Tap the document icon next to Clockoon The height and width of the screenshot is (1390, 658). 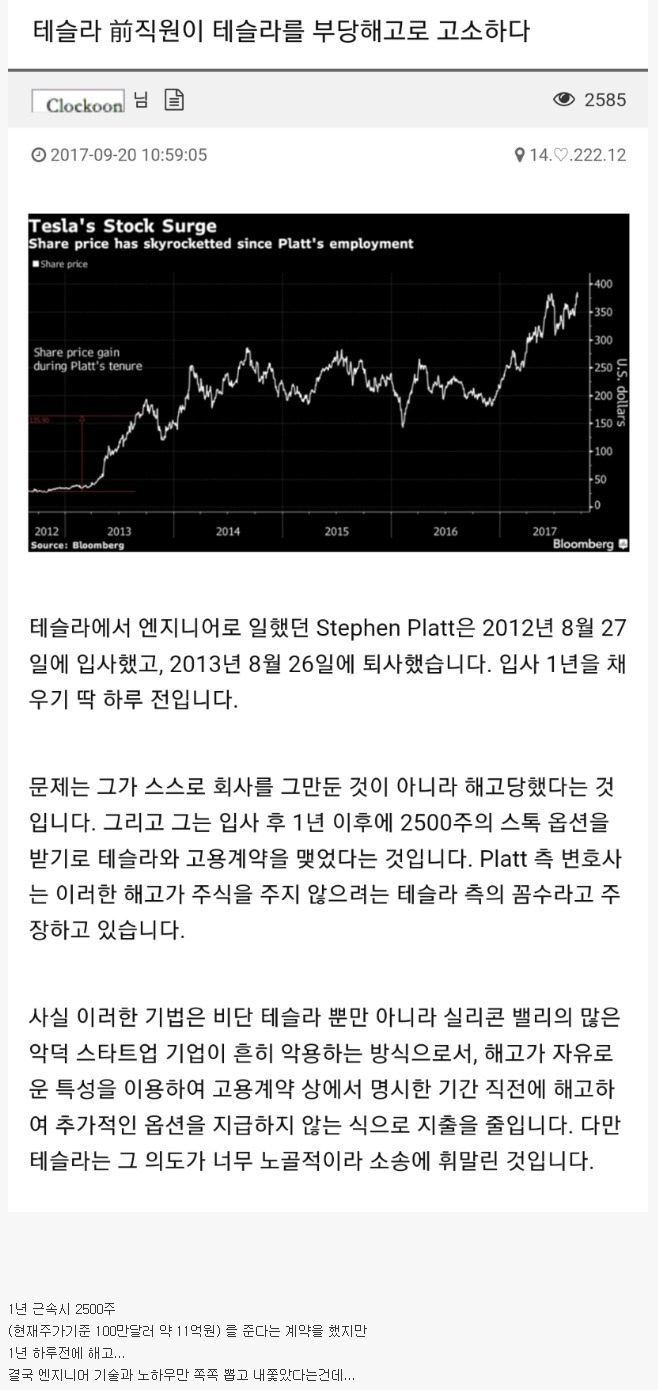pyautogui.click(x=174, y=100)
